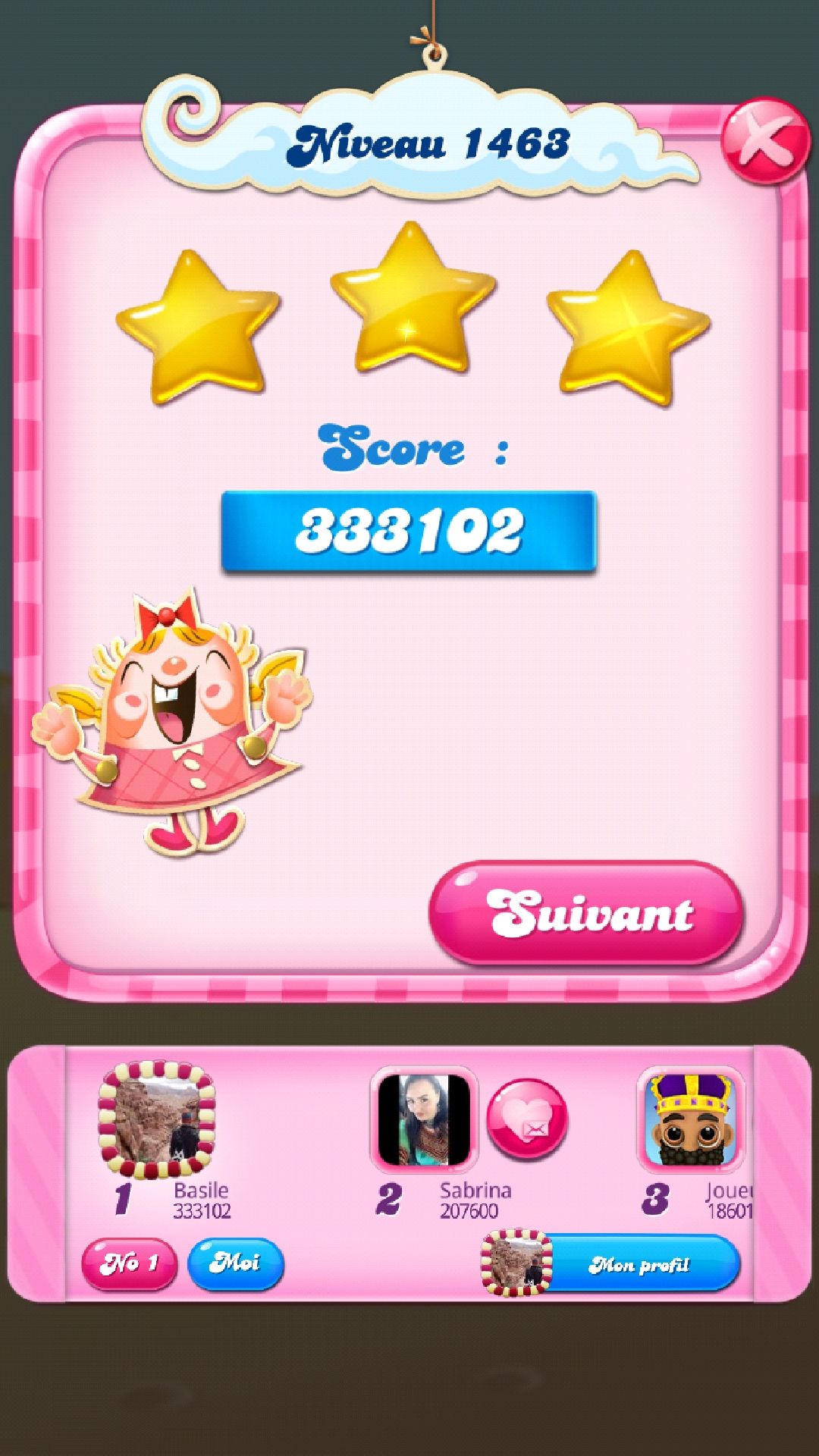Tap Suivant to continue
The image size is (819, 1456).
(585, 912)
